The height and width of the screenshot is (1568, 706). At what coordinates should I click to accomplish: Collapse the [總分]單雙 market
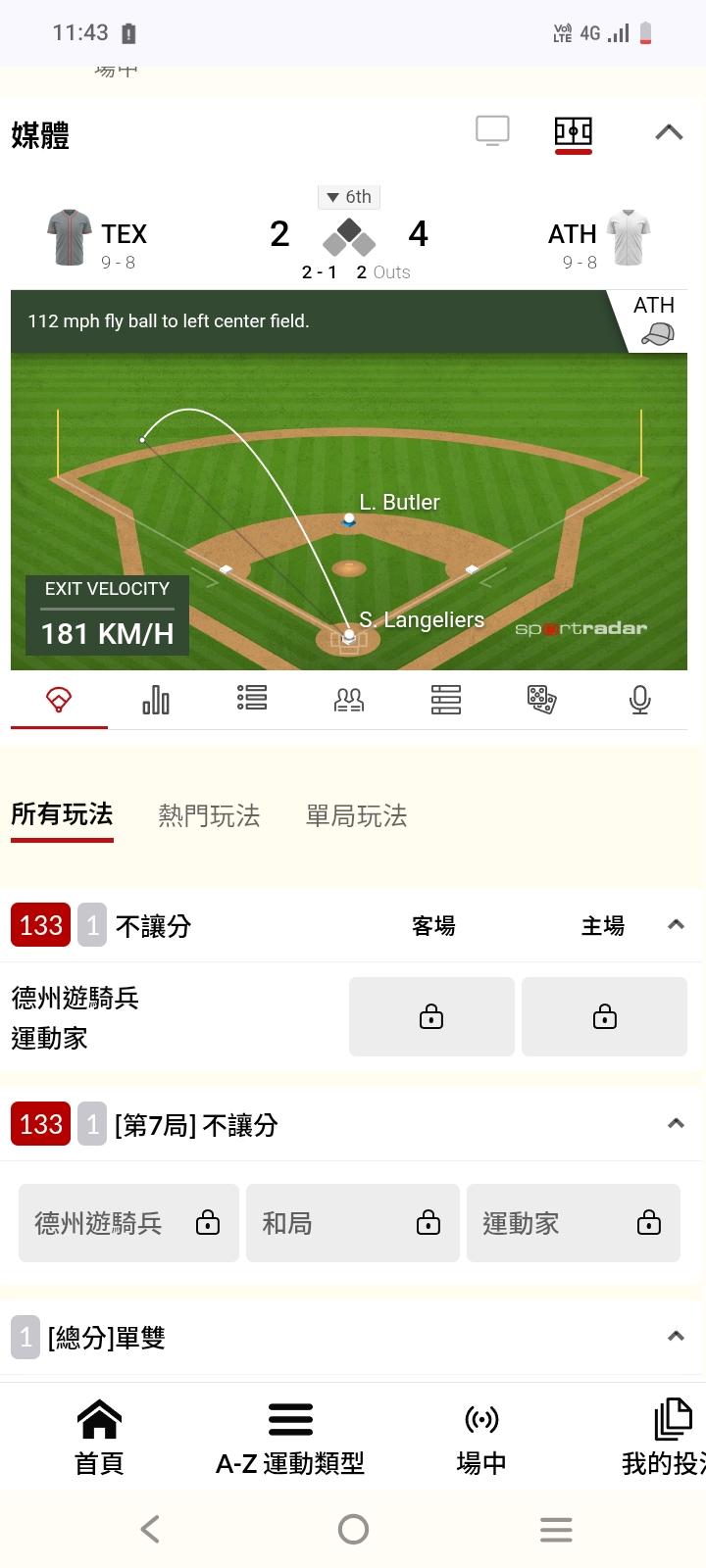pos(676,1337)
